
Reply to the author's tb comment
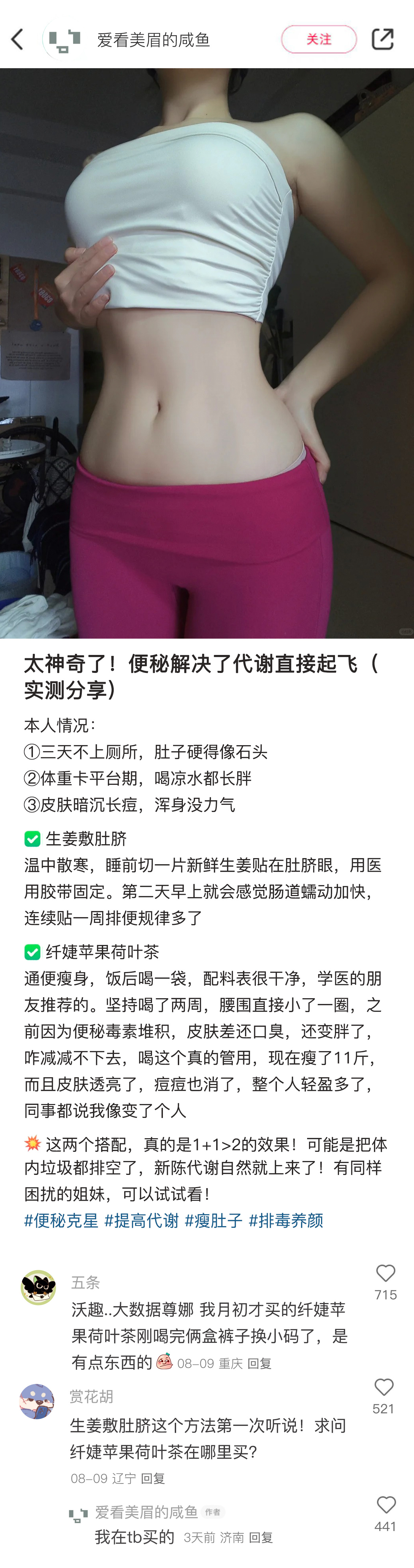pos(261,1537)
